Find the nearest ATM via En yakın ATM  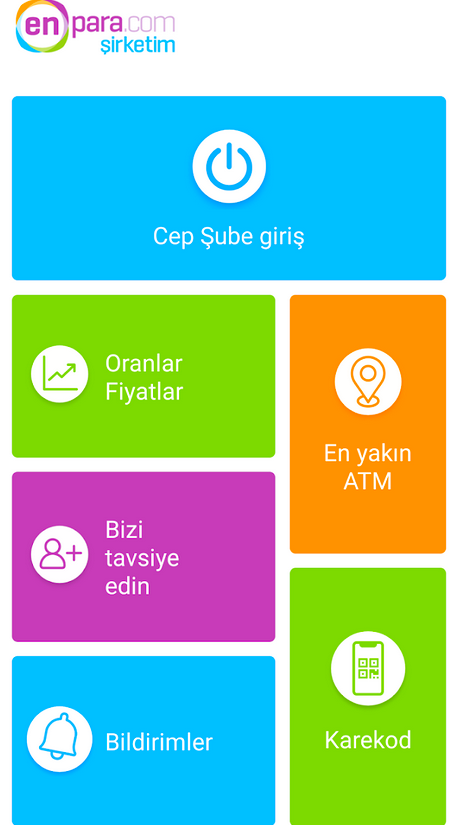(x=368, y=424)
